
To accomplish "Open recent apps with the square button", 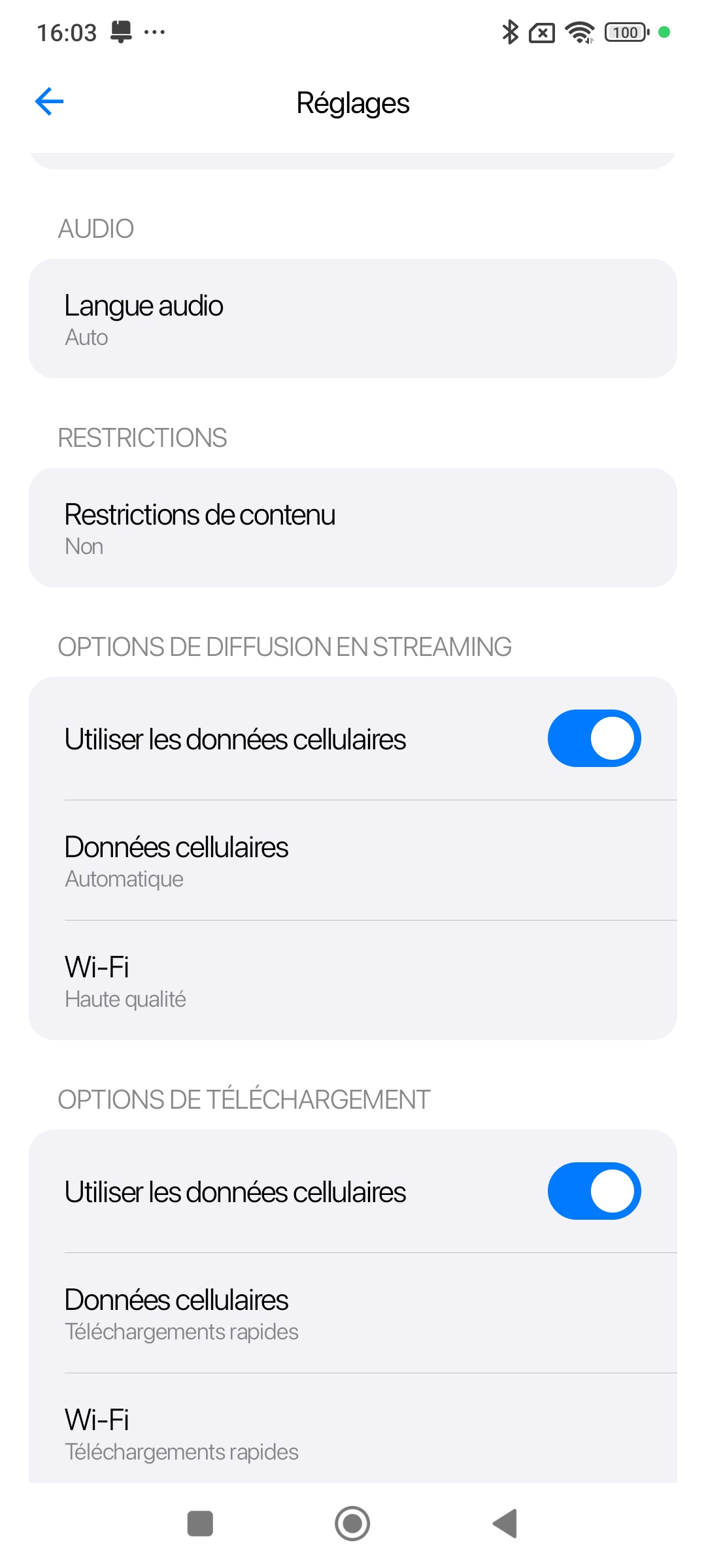I will tap(200, 1524).
